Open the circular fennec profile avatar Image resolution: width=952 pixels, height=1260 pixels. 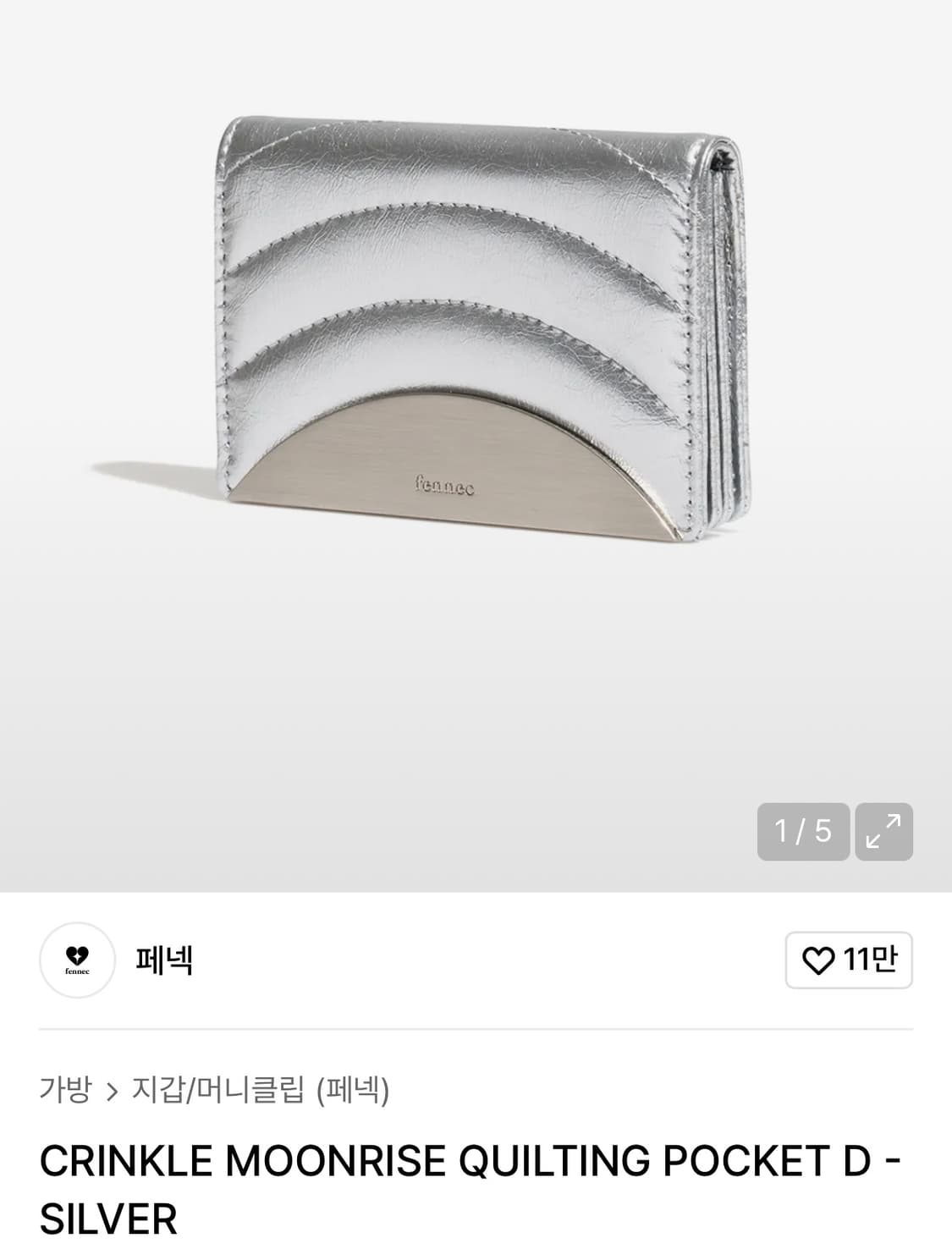(x=77, y=961)
